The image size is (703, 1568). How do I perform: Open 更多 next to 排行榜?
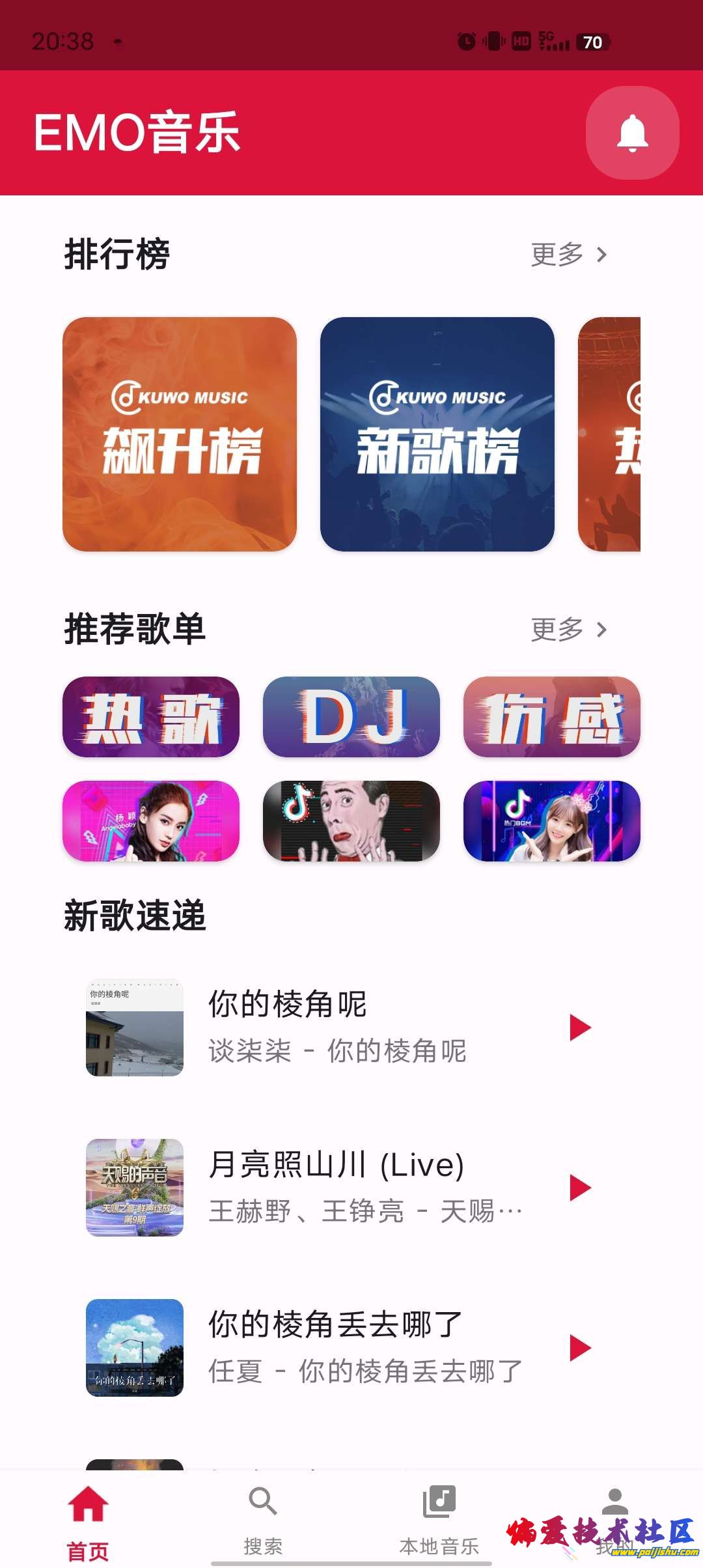click(x=568, y=255)
